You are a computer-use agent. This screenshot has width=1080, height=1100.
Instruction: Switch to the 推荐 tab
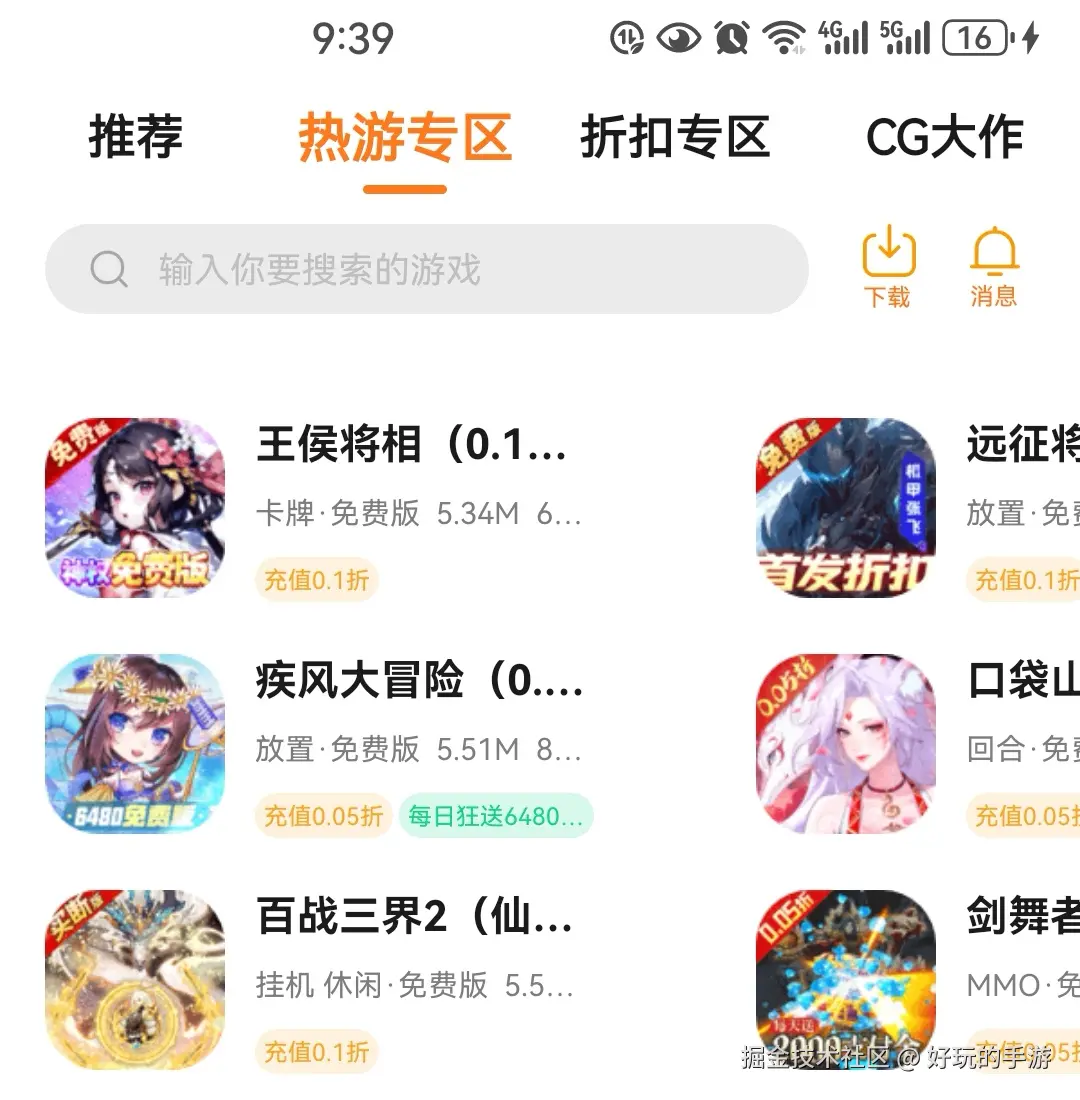point(135,137)
